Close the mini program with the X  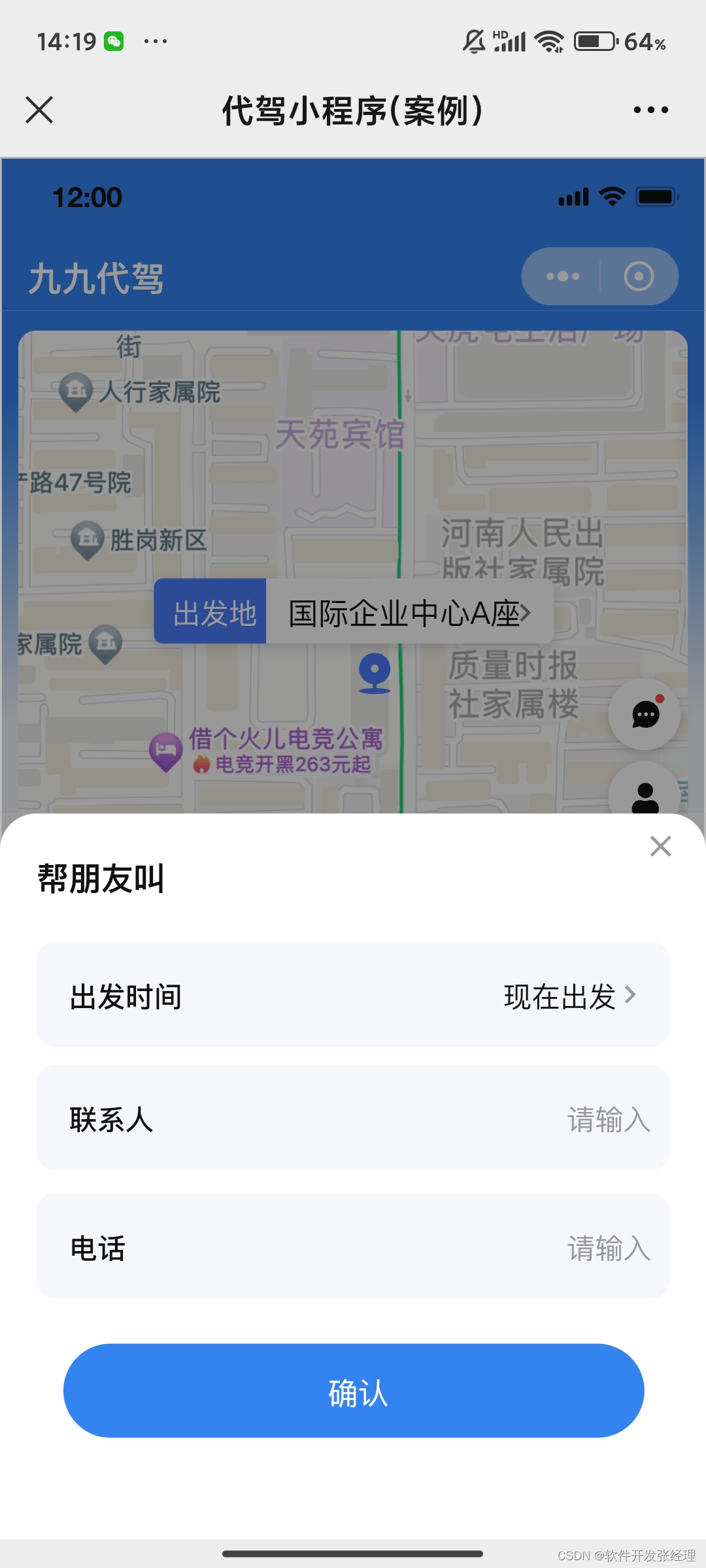coord(39,110)
